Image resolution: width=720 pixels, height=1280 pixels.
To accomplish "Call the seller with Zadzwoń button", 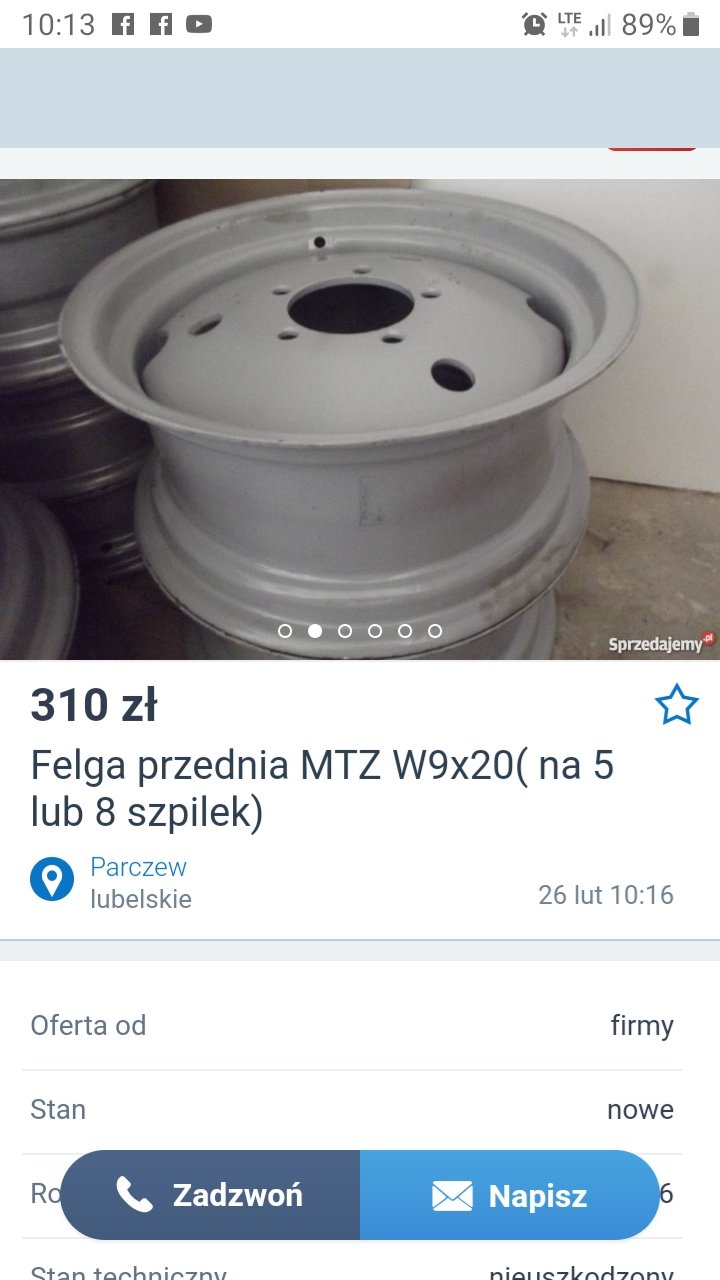I will pyautogui.click(x=210, y=1195).
